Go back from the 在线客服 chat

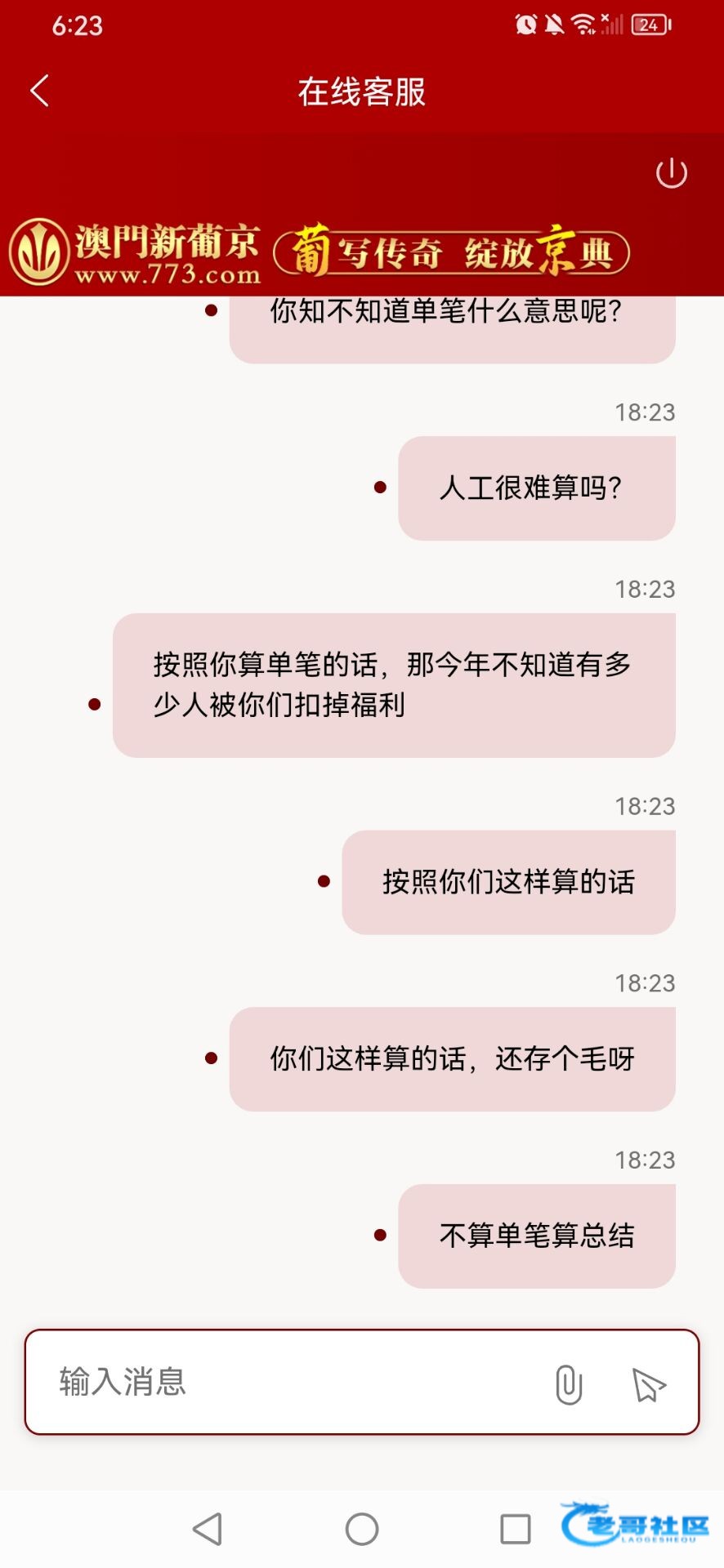39,91
